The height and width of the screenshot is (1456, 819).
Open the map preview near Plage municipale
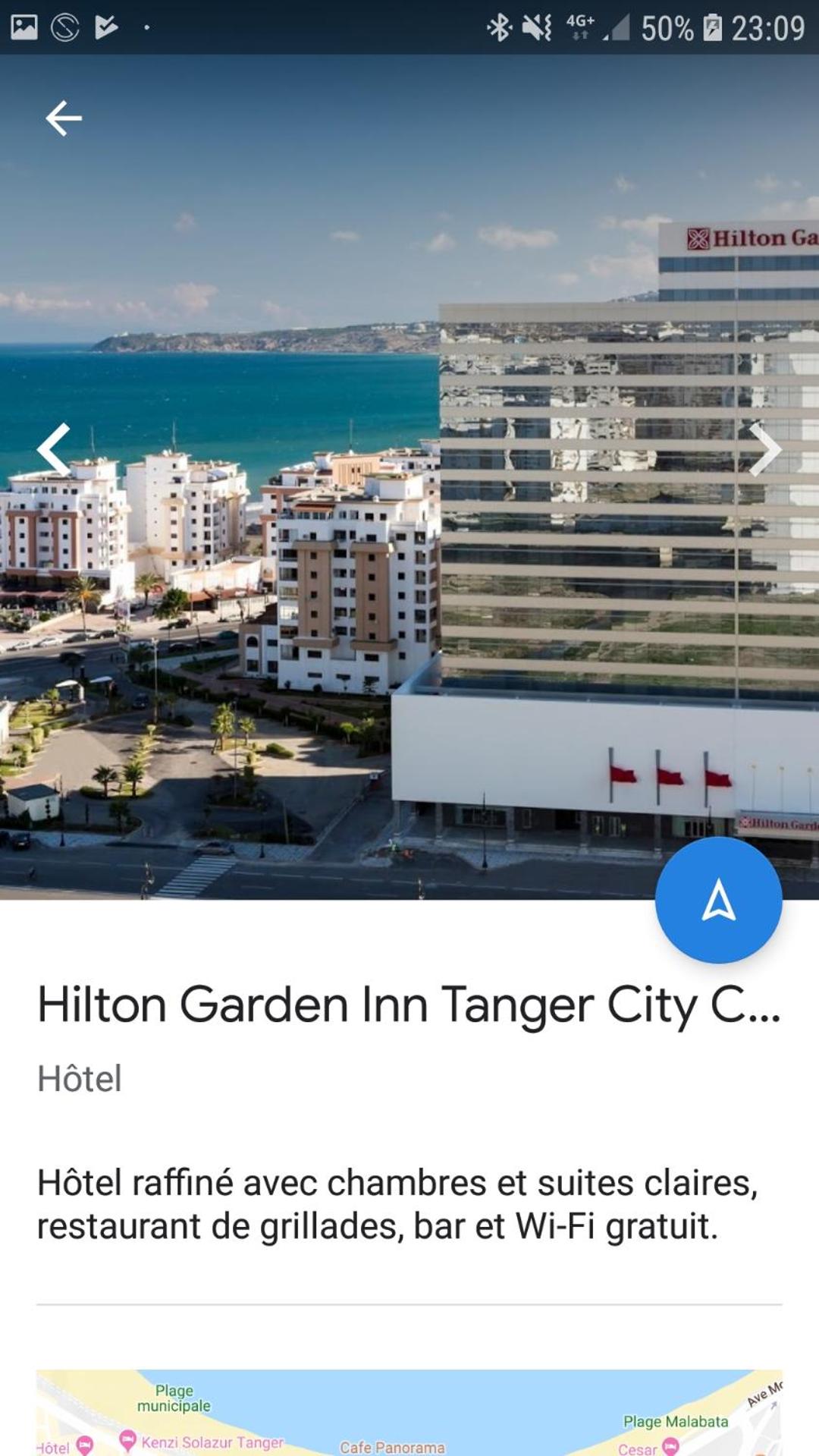tap(409, 1413)
